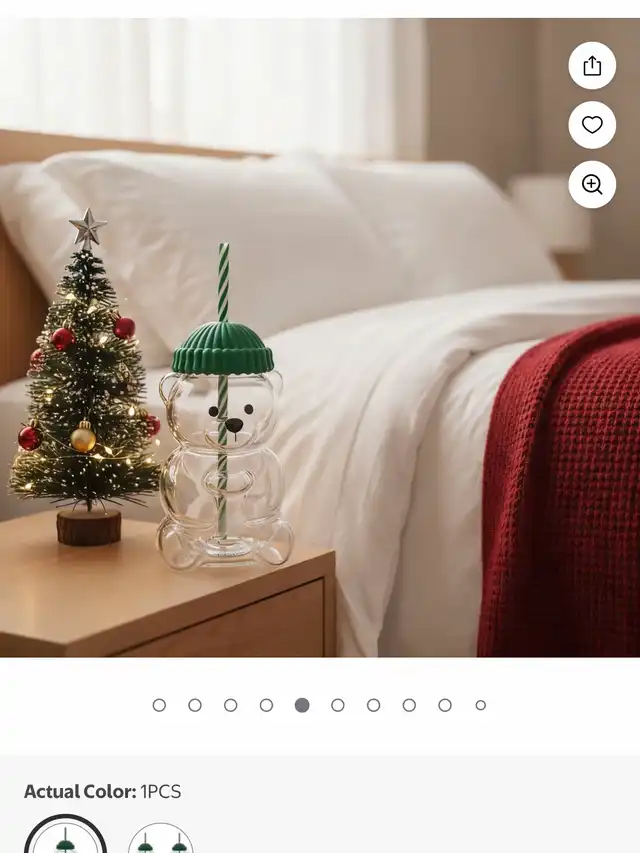Zoom into the product image

tap(592, 184)
